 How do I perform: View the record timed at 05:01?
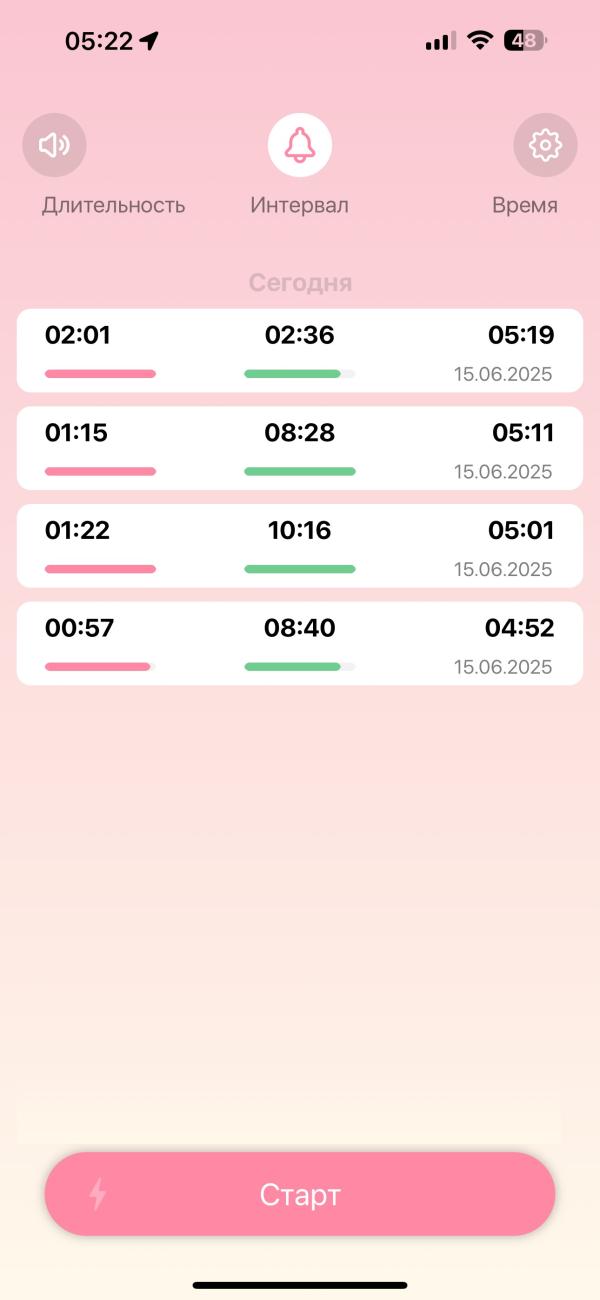tap(299, 545)
